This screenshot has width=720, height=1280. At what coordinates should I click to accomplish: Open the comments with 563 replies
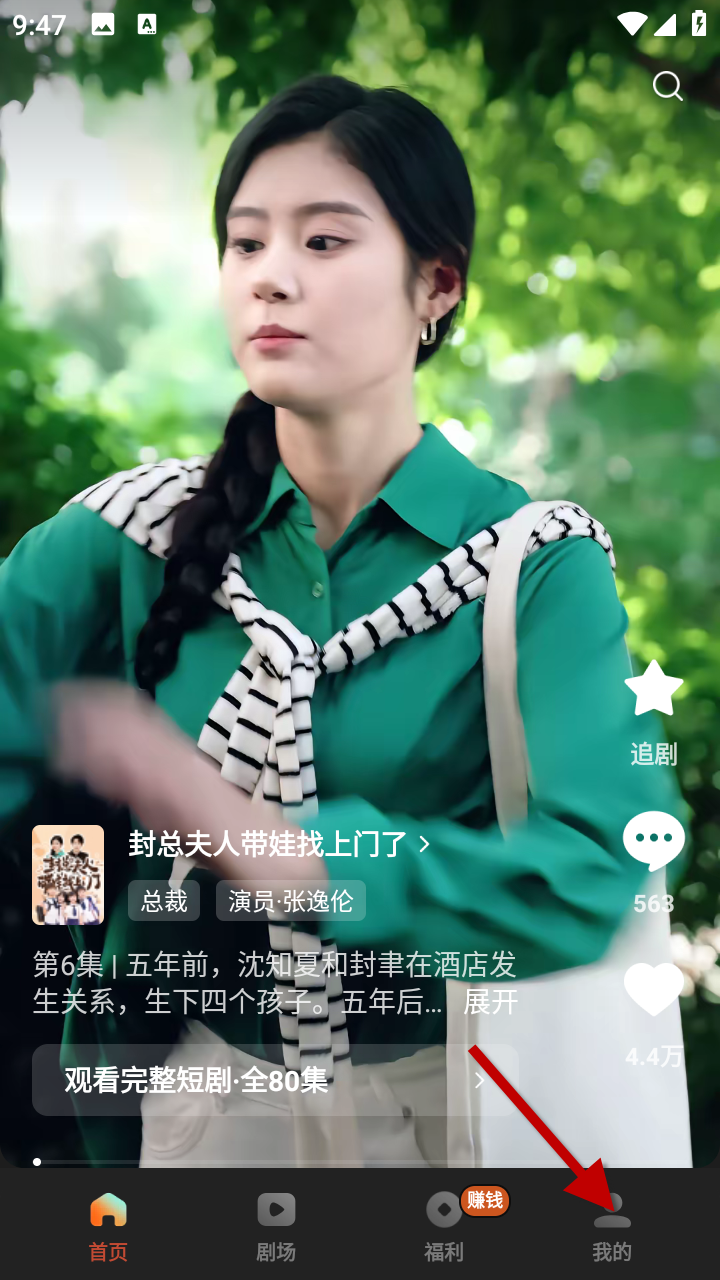coord(653,842)
